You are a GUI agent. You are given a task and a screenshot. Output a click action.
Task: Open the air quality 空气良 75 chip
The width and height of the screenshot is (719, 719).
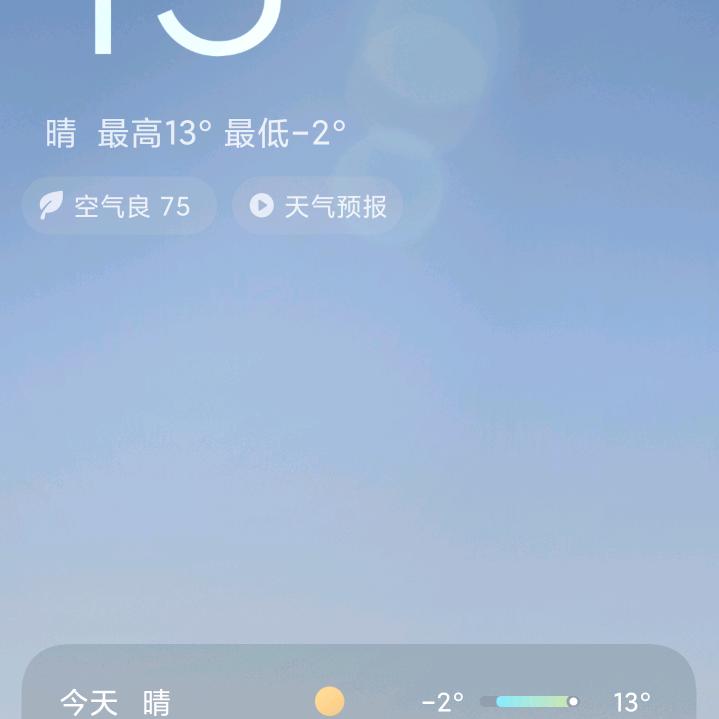point(119,206)
